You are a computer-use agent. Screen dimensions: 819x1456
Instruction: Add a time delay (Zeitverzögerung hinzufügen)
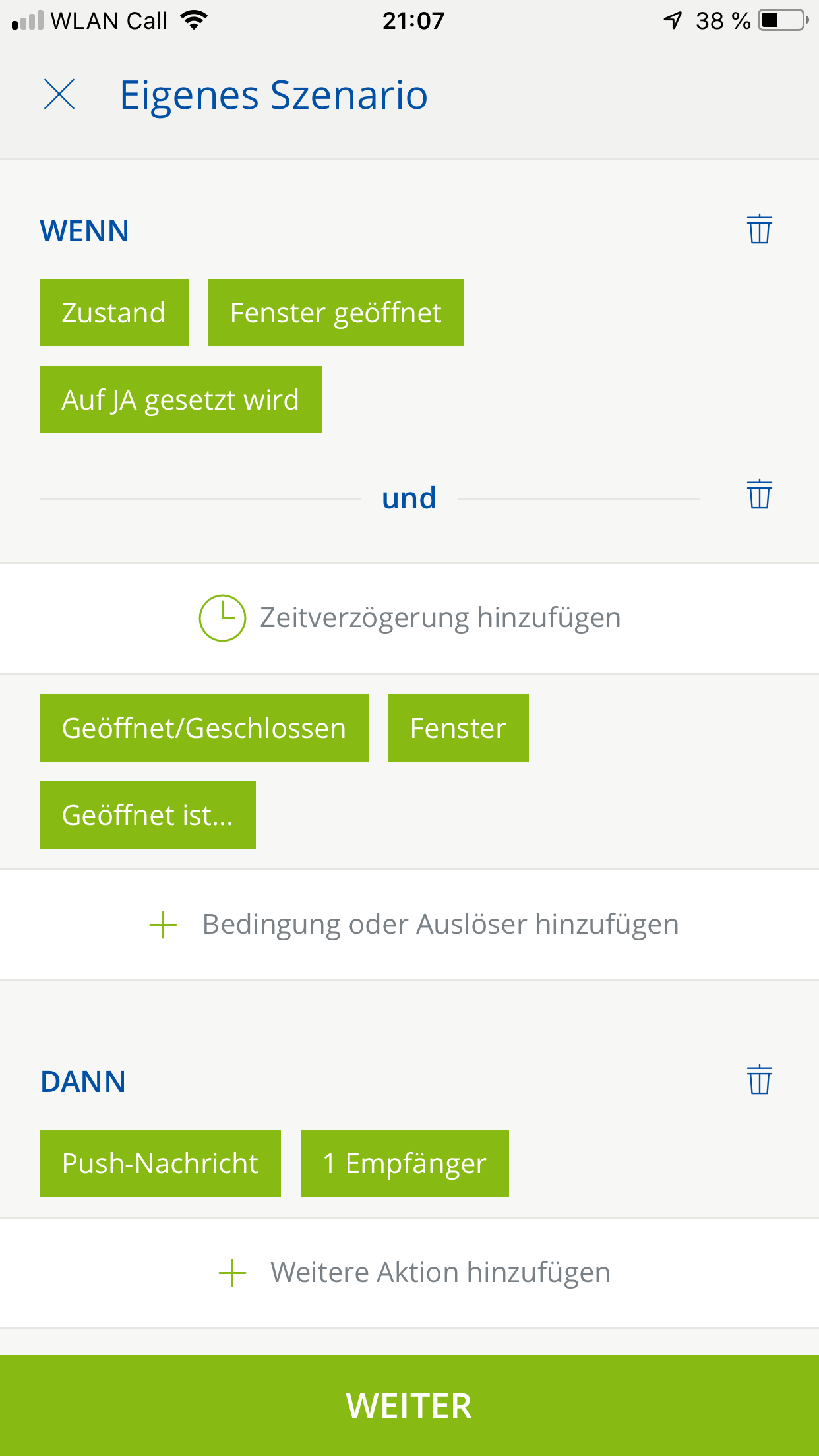click(409, 618)
